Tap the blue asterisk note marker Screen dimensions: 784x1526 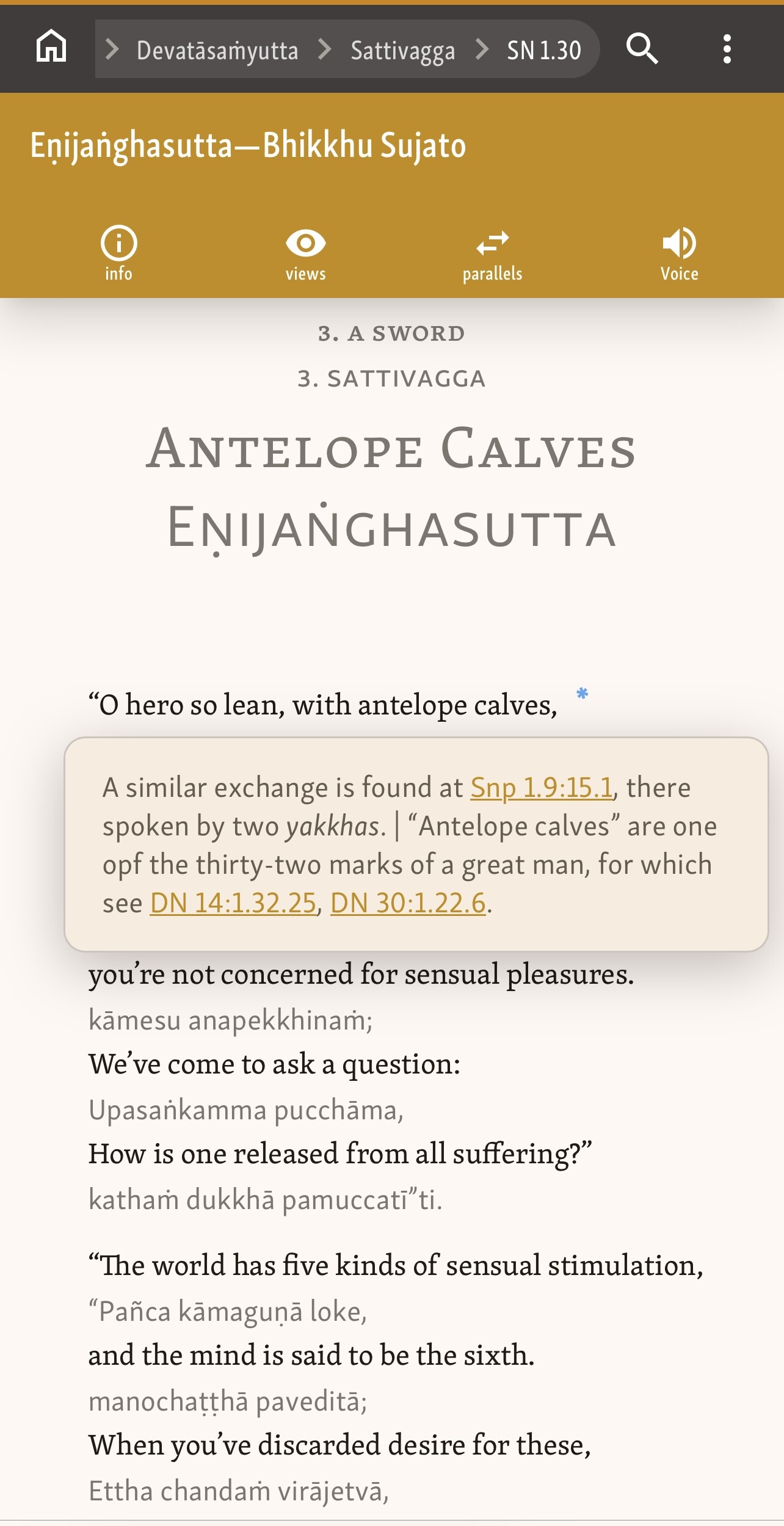pos(582,693)
